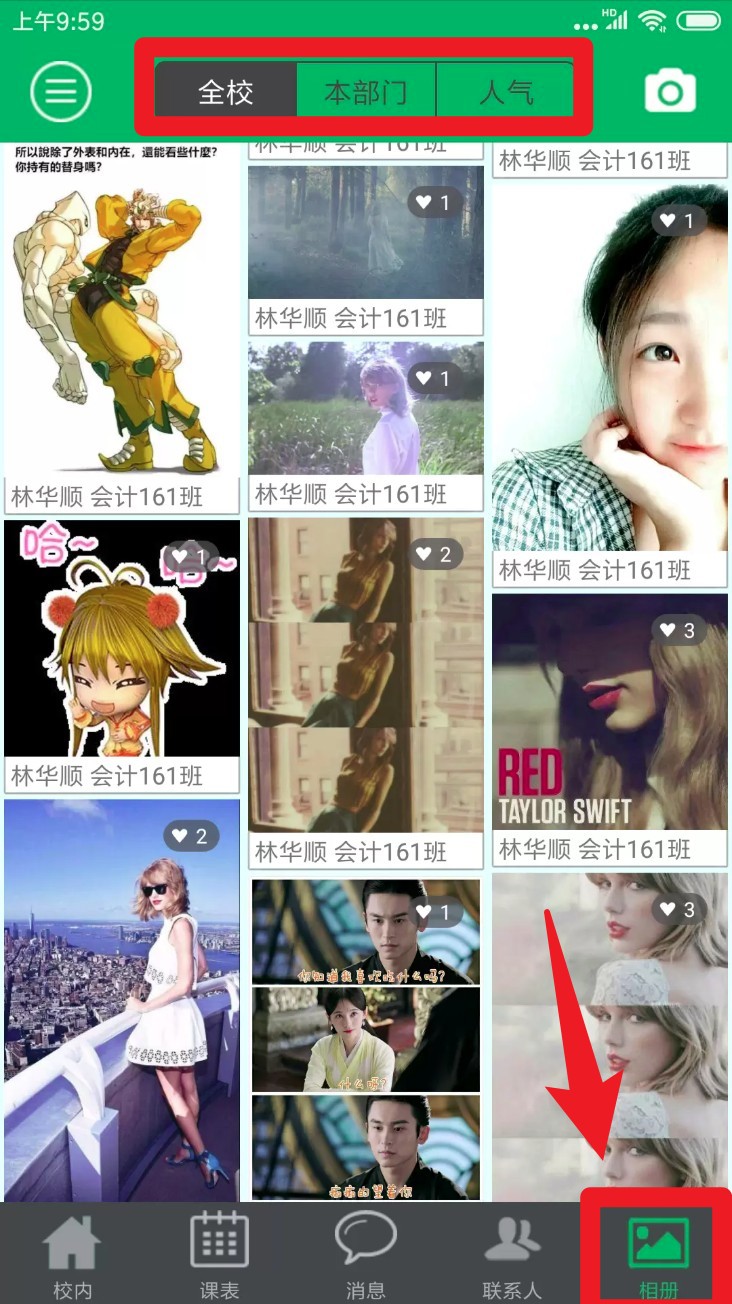Open the selfie of girl in plaid shirt
This screenshot has width=732, height=1304.
[x=609, y=370]
